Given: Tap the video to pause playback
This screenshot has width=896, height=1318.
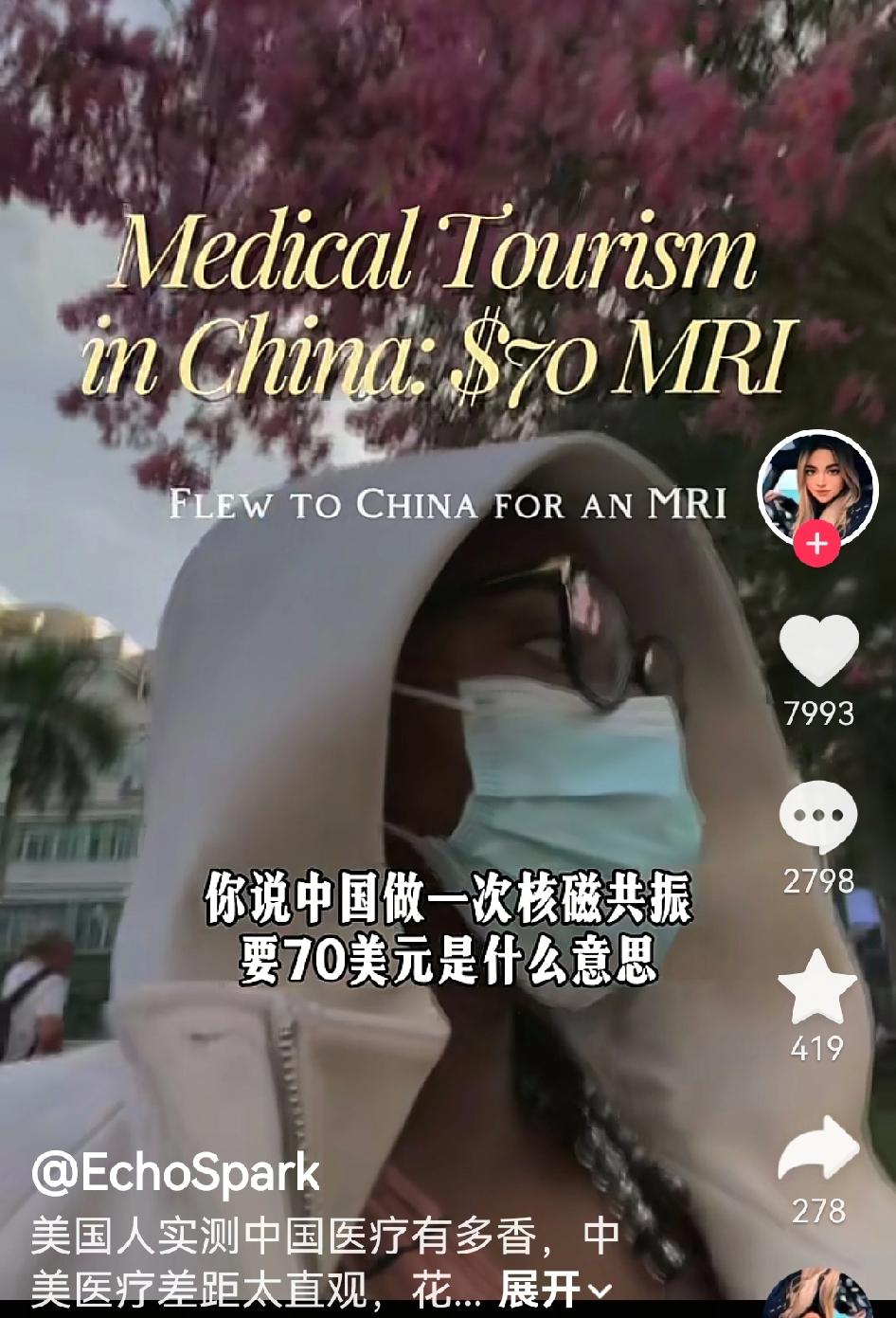Looking at the screenshot, I should (x=398, y=663).
